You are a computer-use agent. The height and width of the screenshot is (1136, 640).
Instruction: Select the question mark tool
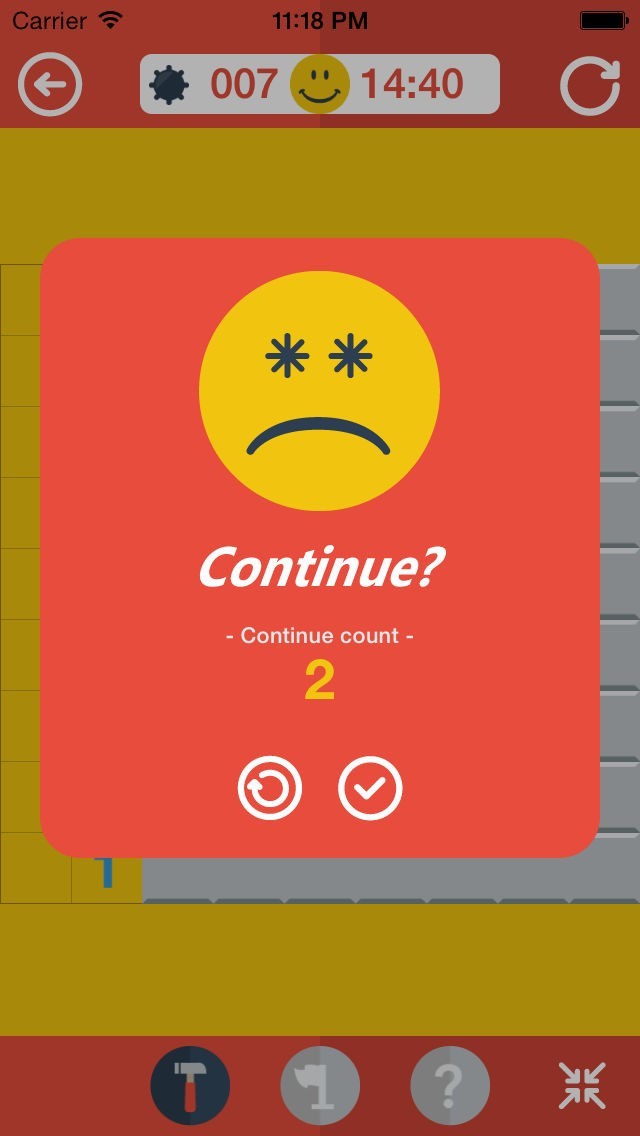click(x=450, y=1086)
